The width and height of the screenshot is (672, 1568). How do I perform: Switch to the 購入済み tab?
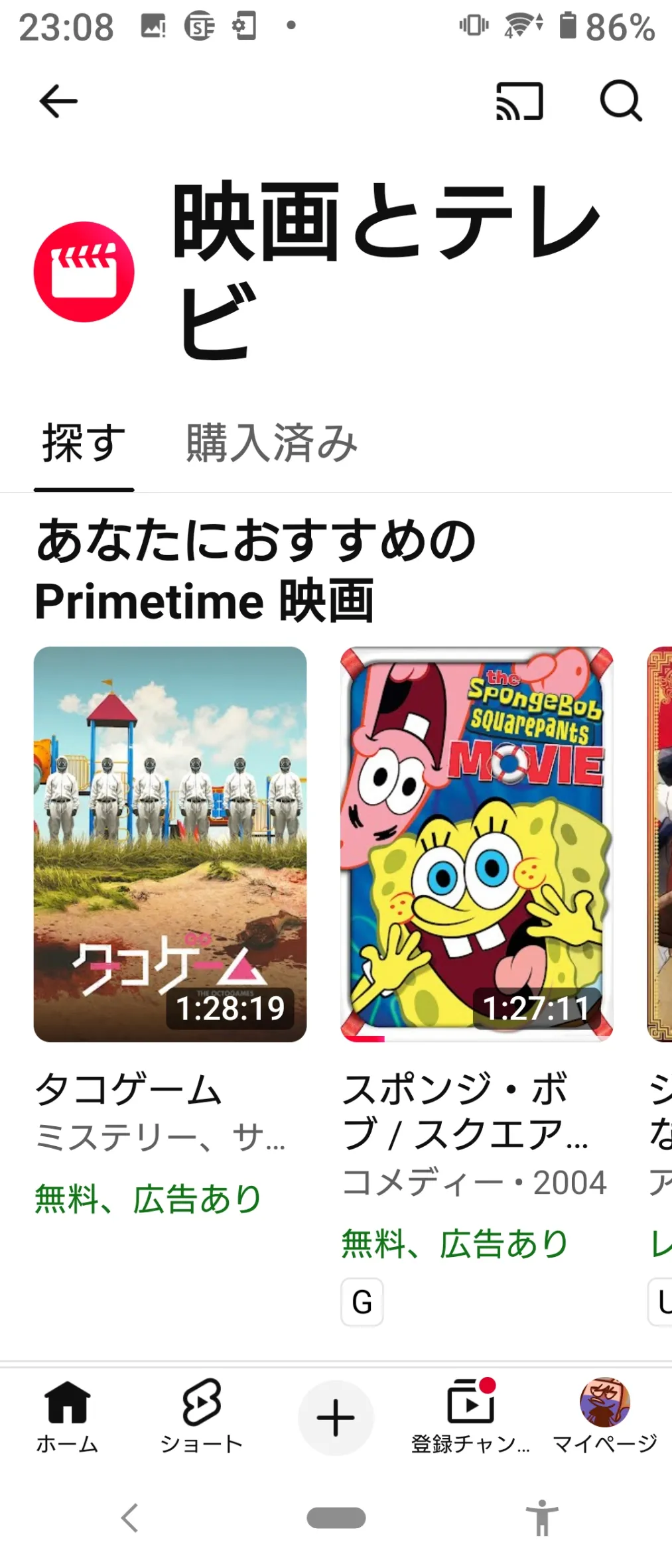coord(271,443)
